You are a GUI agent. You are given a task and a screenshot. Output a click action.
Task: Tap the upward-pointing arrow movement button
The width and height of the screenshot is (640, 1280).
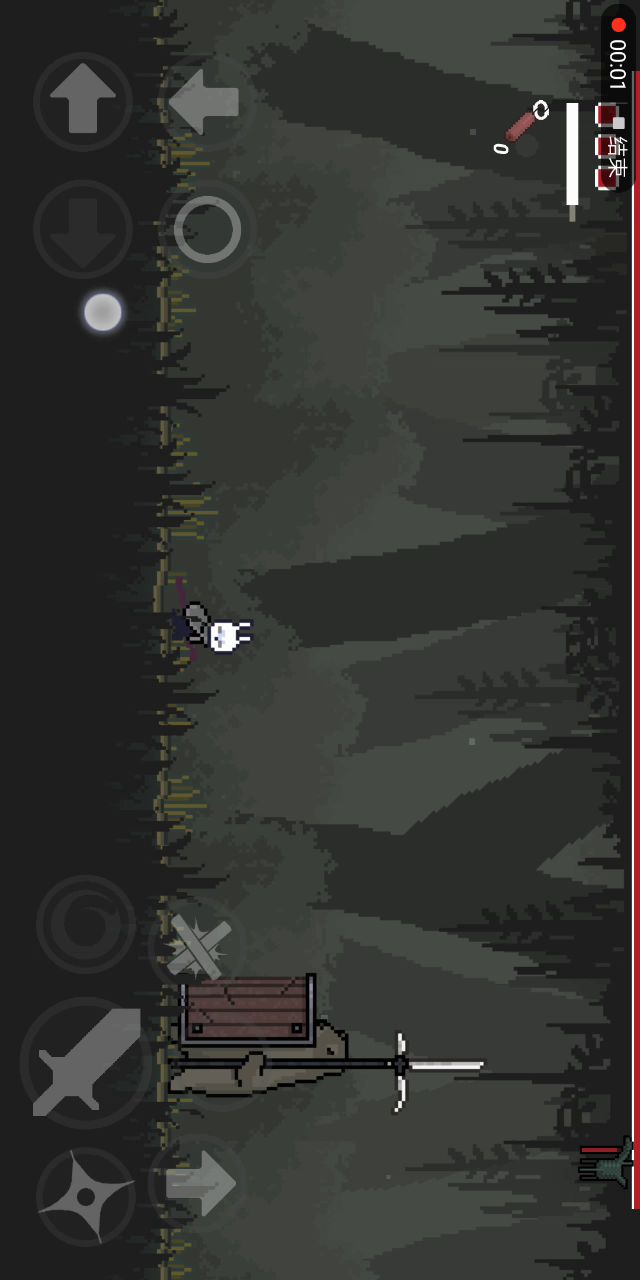coord(83,101)
